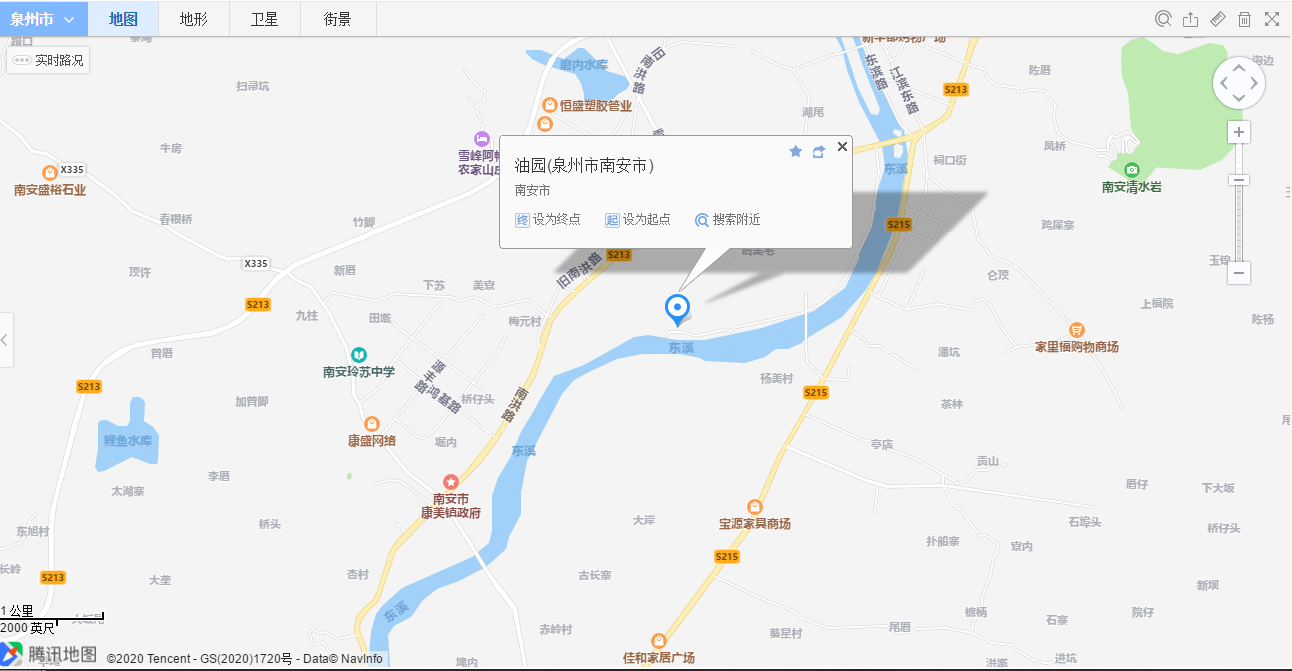Toggle 实时路况 live traffic
This screenshot has height=671, width=1292.
pyautogui.click(x=49, y=60)
